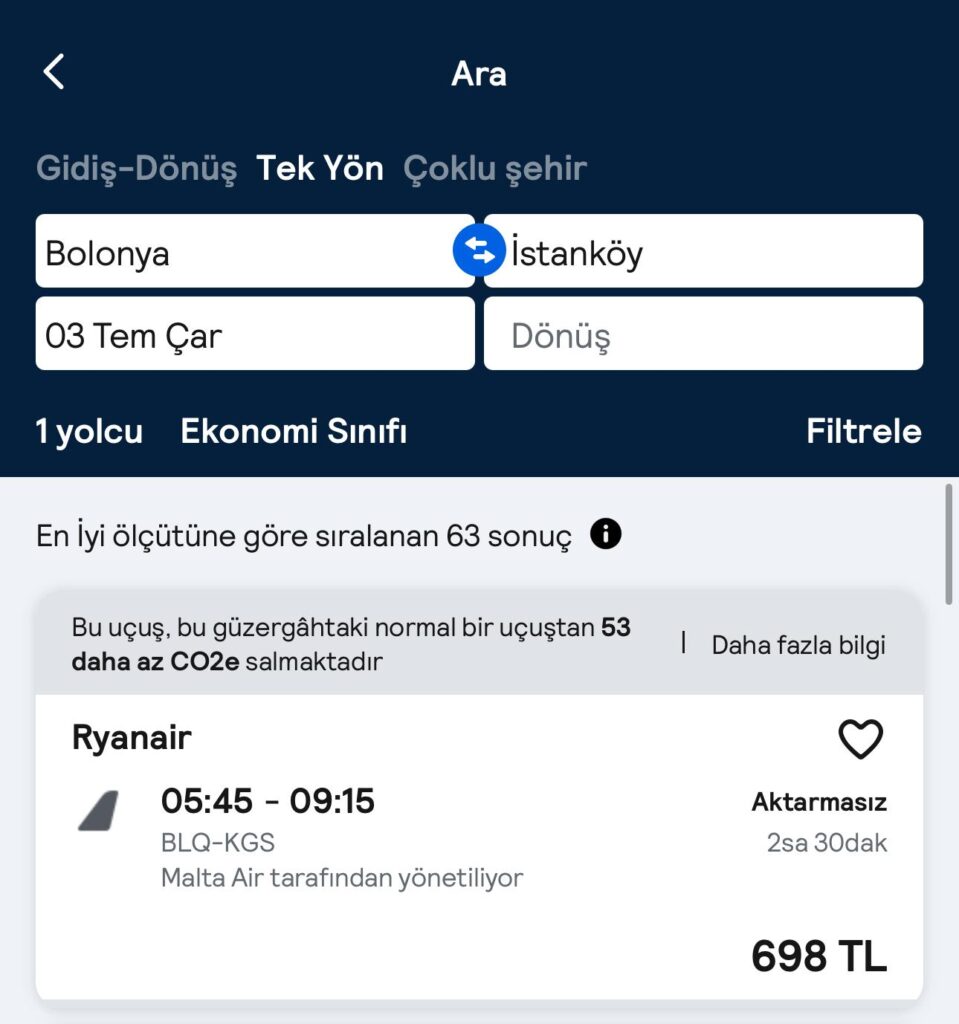Open the Filtrele filter options
The height and width of the screenshot is (1024, 959).
tap(863, 432)
